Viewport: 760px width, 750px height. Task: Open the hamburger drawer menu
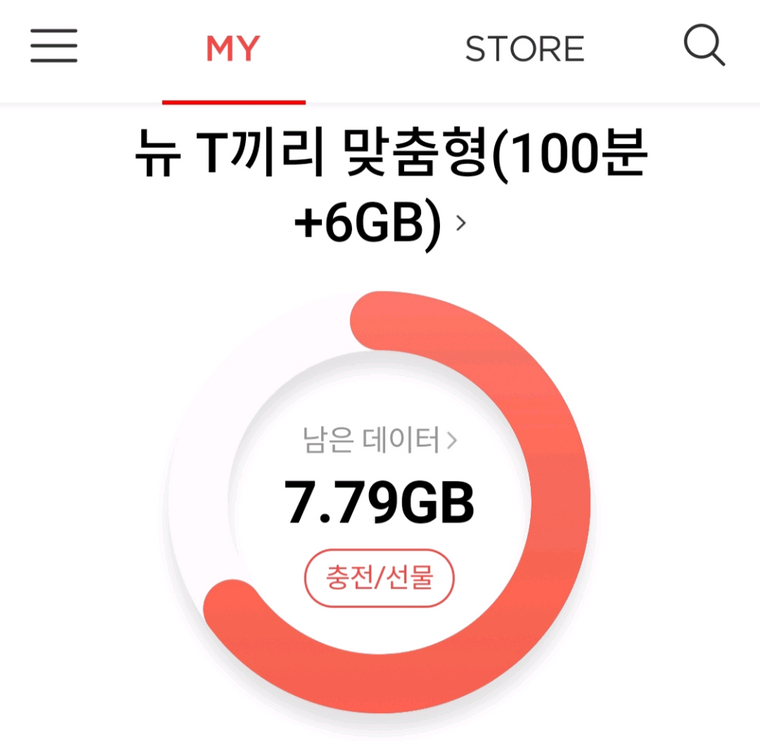pyautogui.click(x=54, y=46)
